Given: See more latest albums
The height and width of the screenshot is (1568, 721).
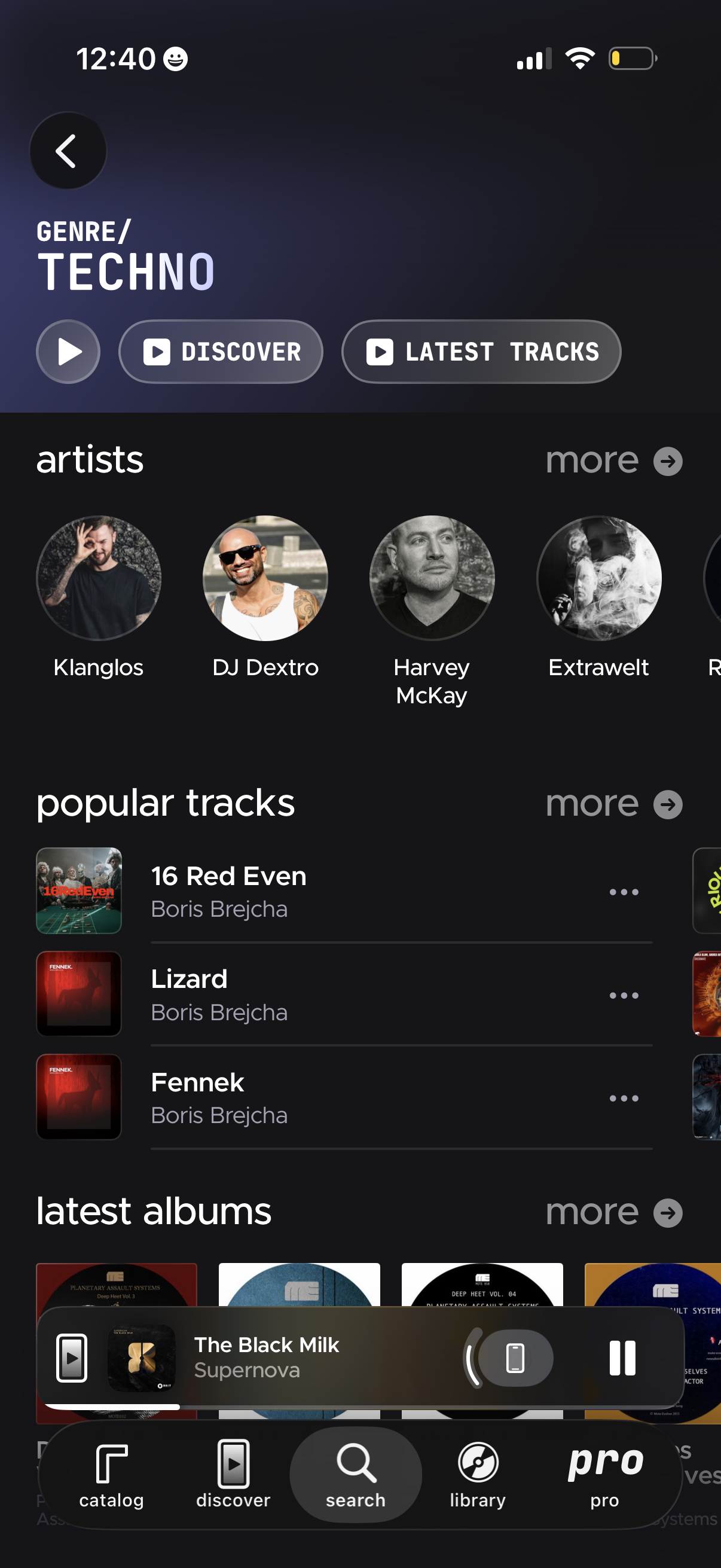Looking at the screenshot, I should 613,1213.
